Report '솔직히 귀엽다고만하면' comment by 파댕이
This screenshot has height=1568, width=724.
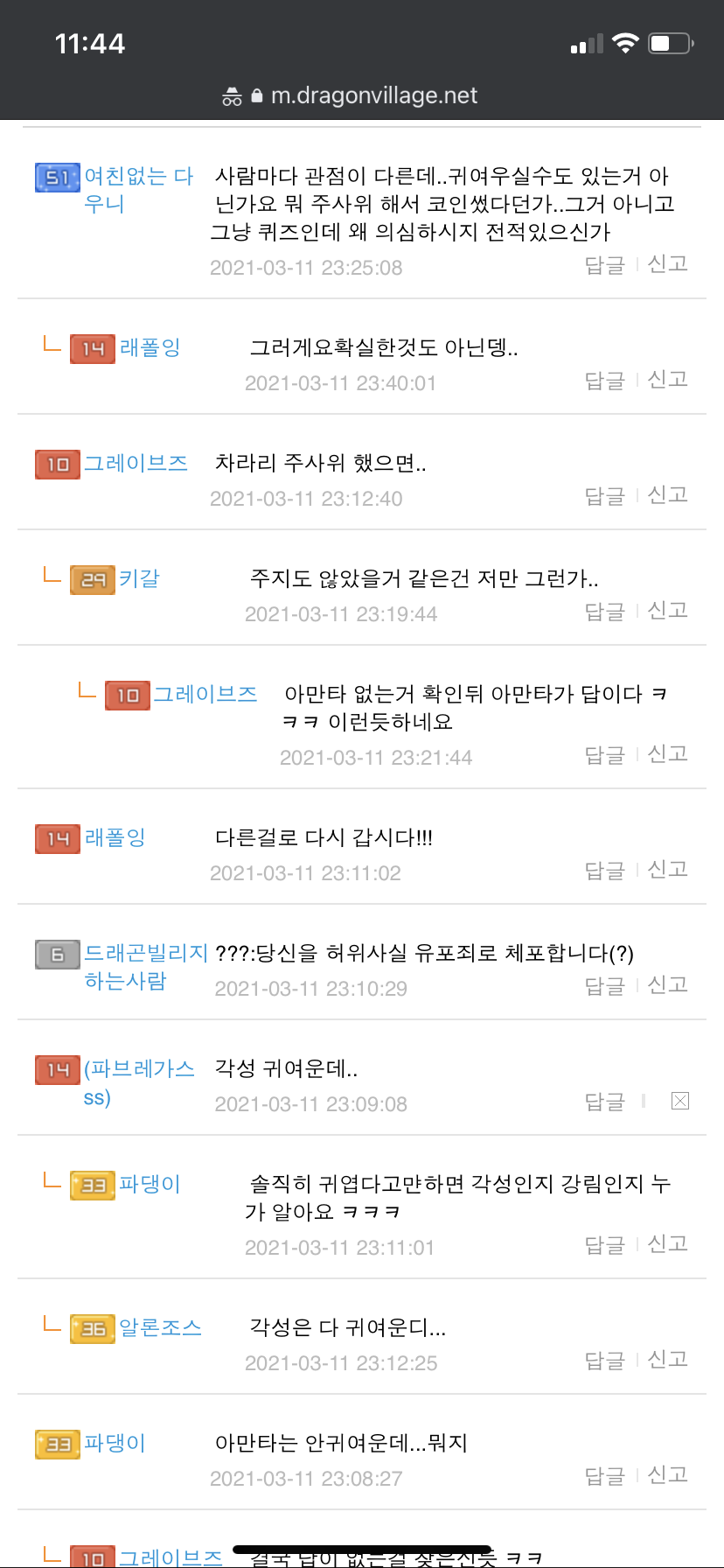click(667, 1244)
